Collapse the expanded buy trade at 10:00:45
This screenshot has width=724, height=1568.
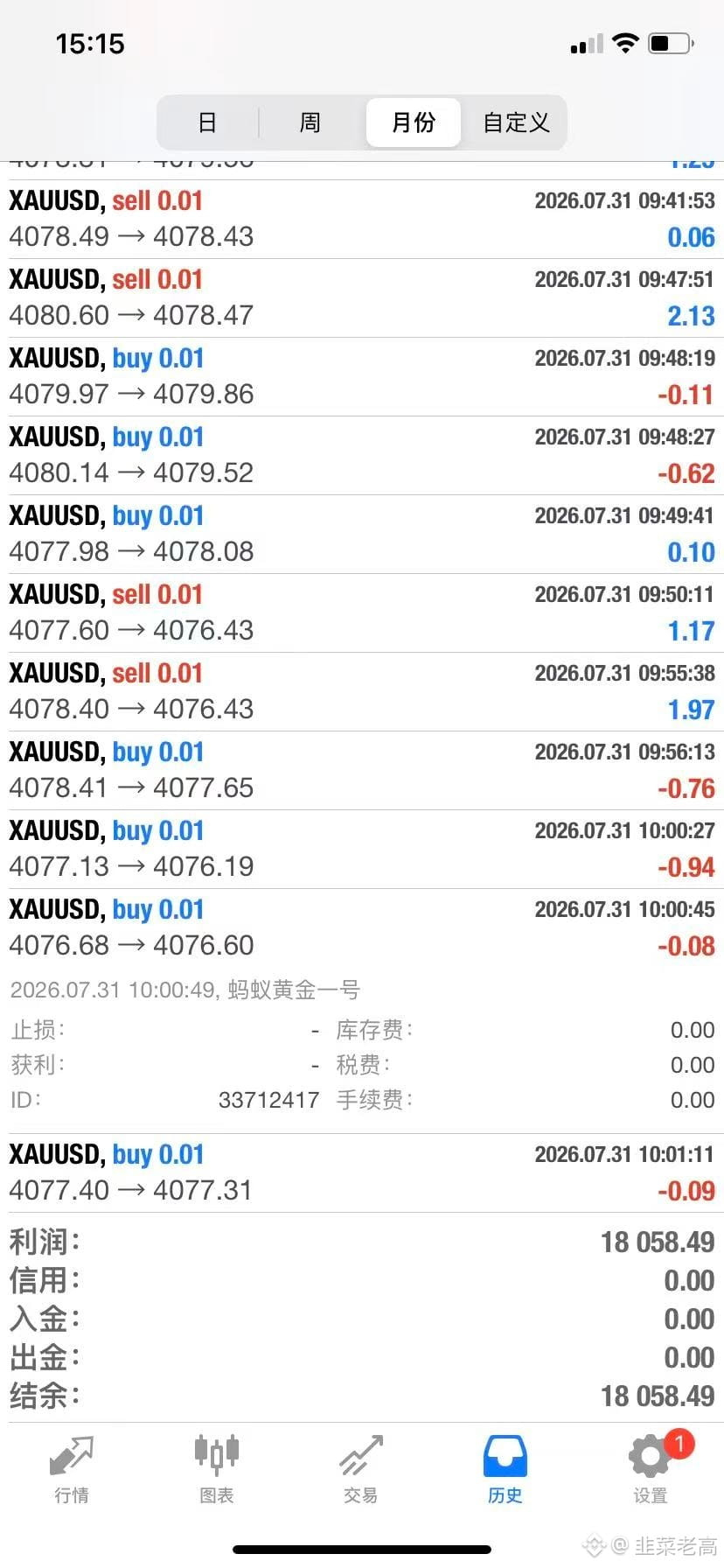(362, 928)
